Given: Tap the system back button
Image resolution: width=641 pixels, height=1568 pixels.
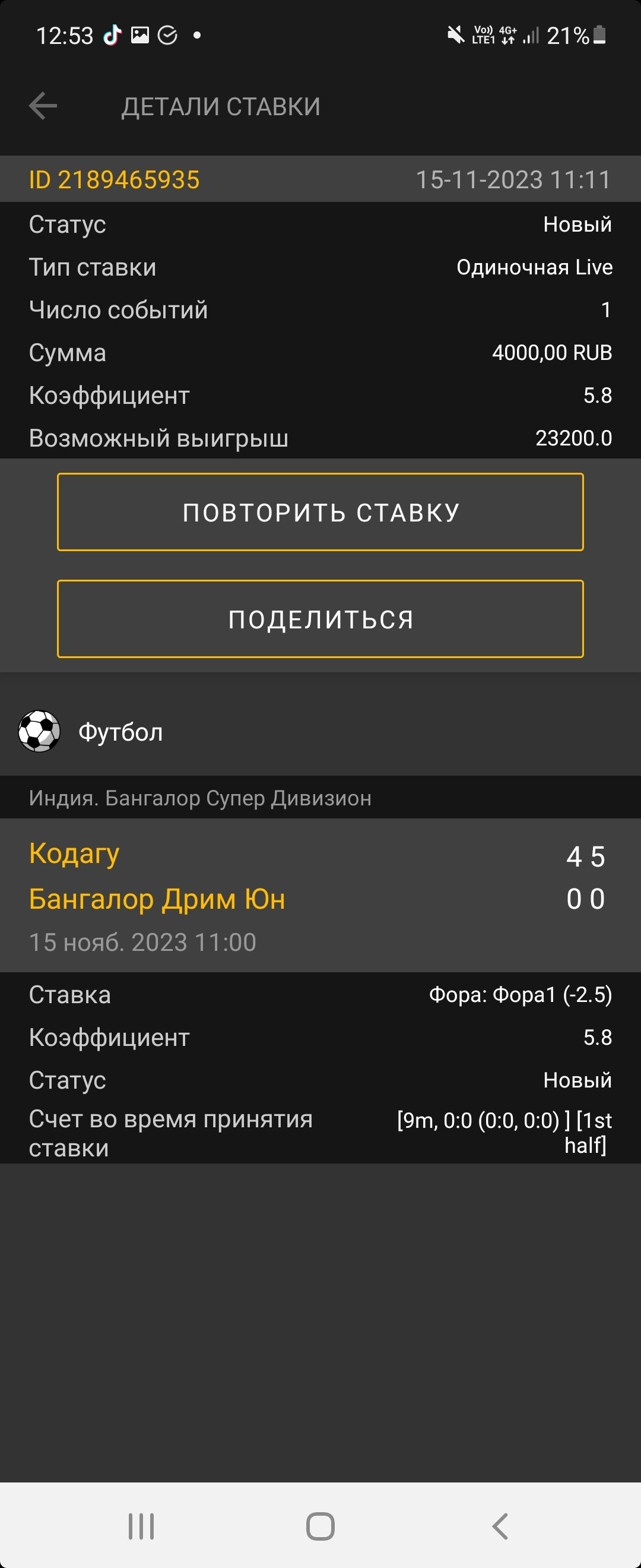Looking at the screenshot, I should pos(500,1526).
